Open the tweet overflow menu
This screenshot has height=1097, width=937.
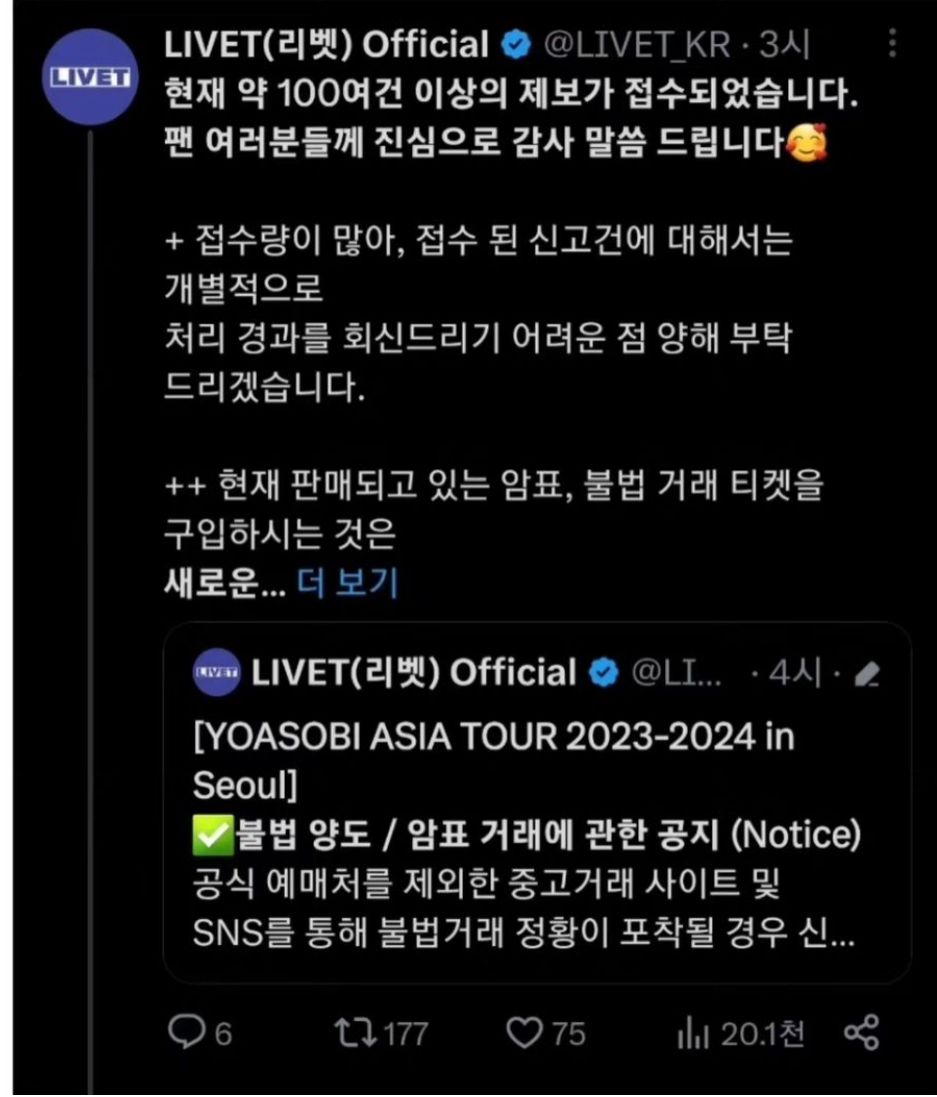(x=892, y=44)
